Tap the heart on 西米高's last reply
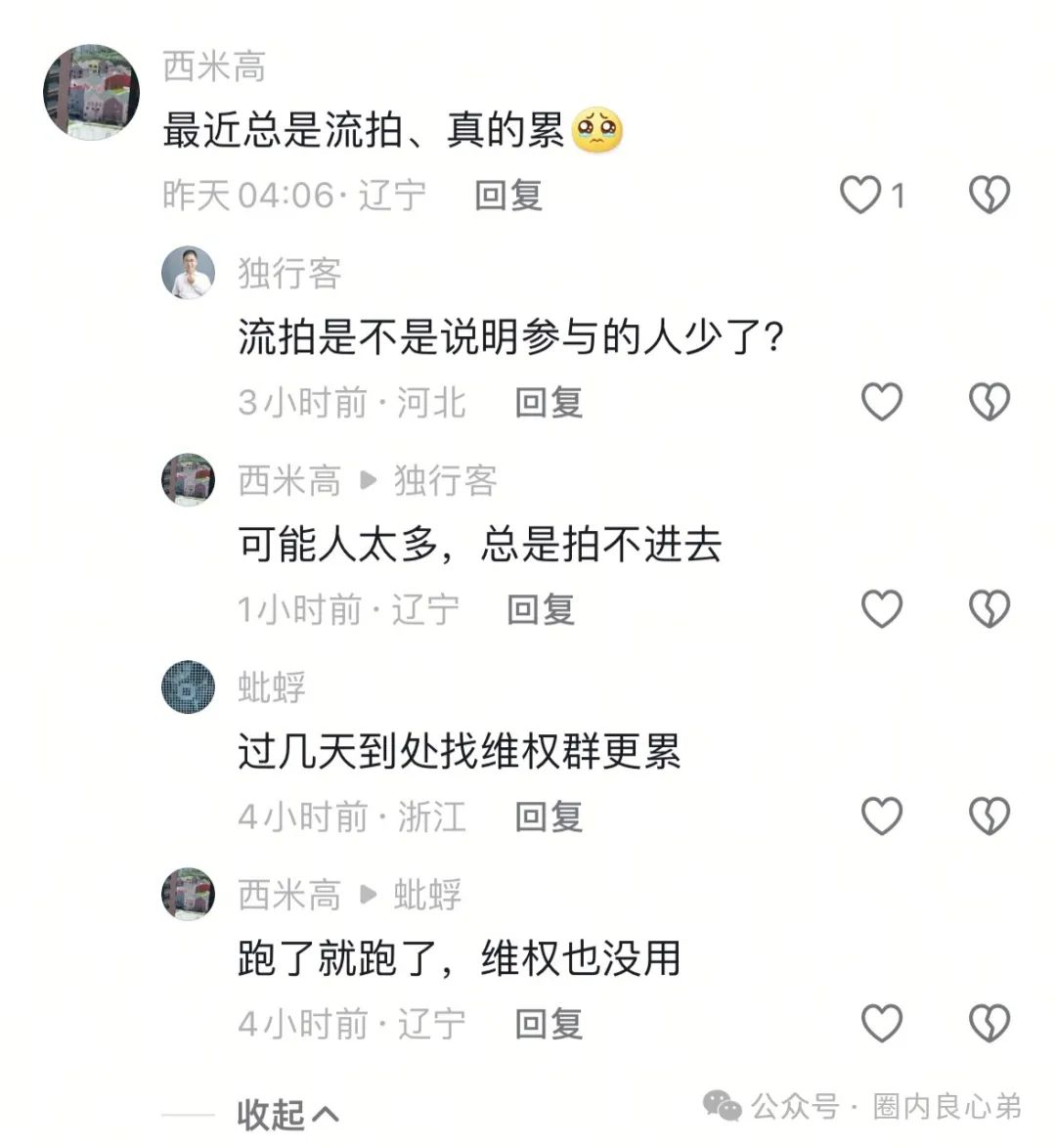The height and width of the screenshot is (1148, 1056). pyautogui.click(x=883, y=1022)
